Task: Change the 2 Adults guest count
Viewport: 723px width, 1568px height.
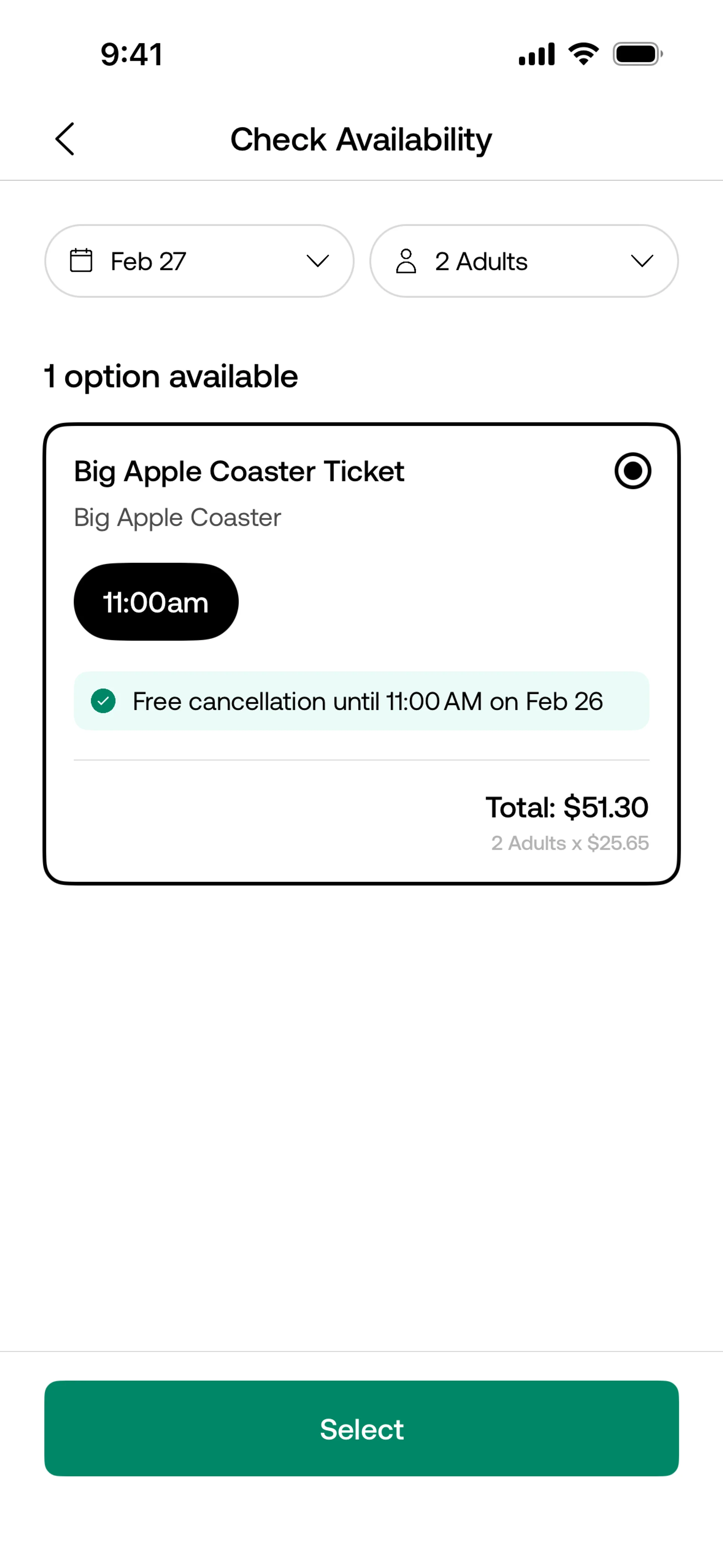Action: [x=523, y=261]
